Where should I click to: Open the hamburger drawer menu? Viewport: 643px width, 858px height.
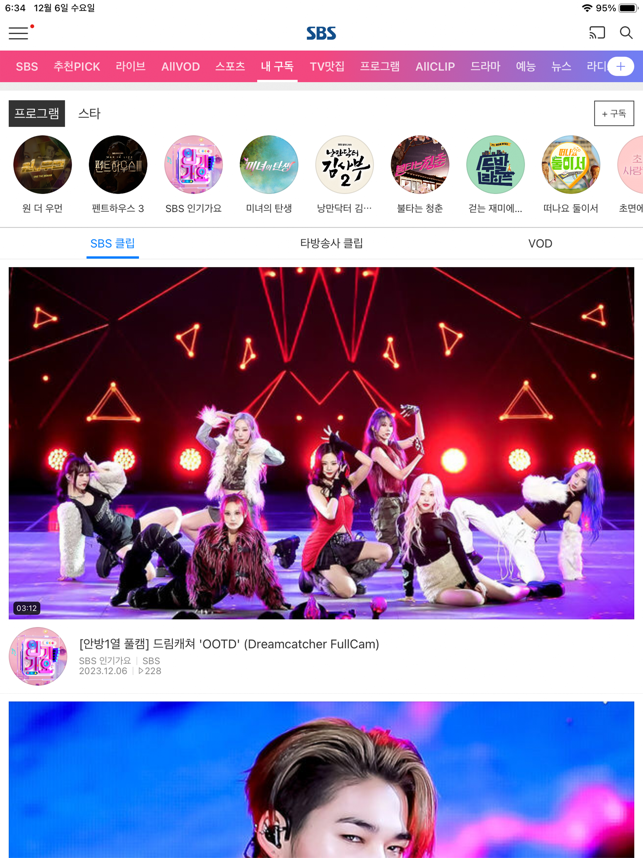18,33
